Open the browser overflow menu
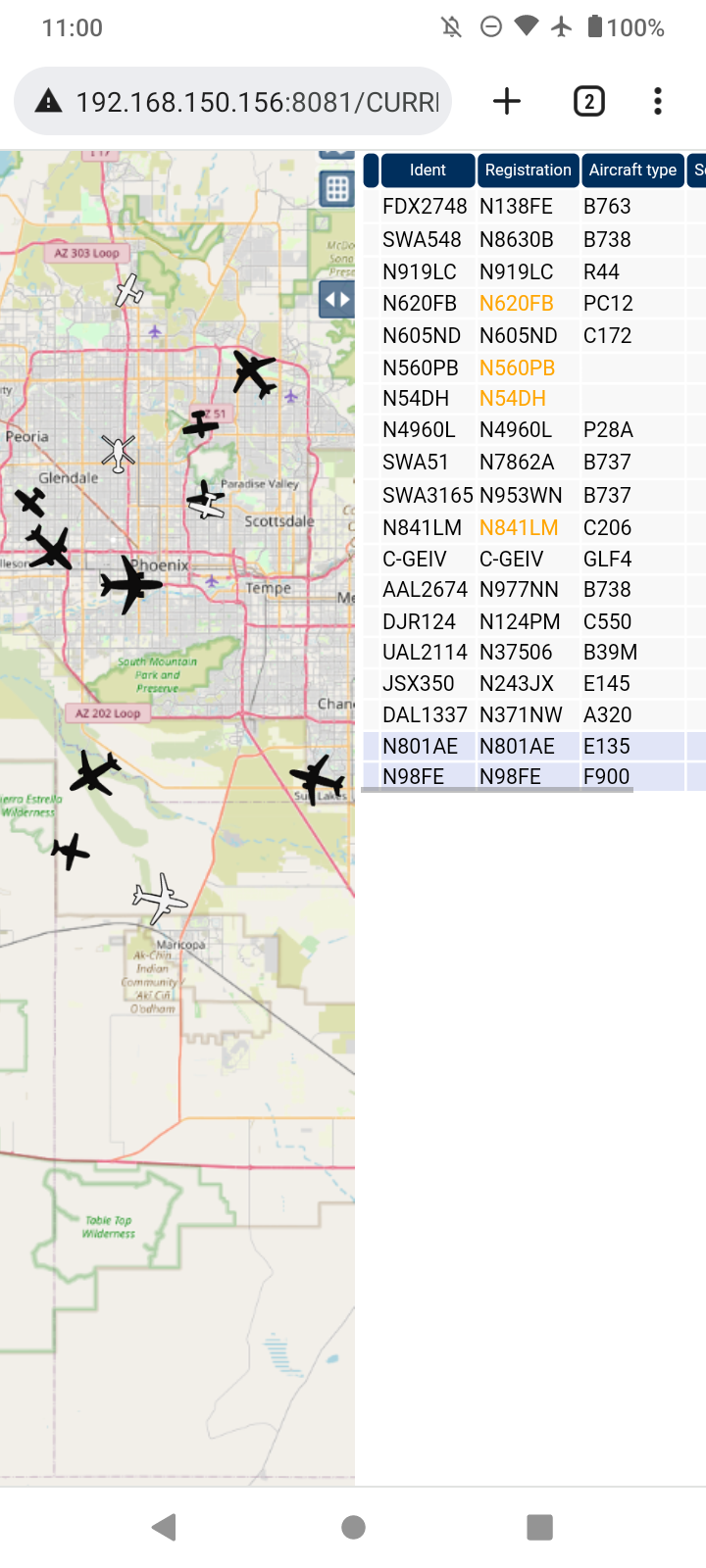 (x=658, y=101)
